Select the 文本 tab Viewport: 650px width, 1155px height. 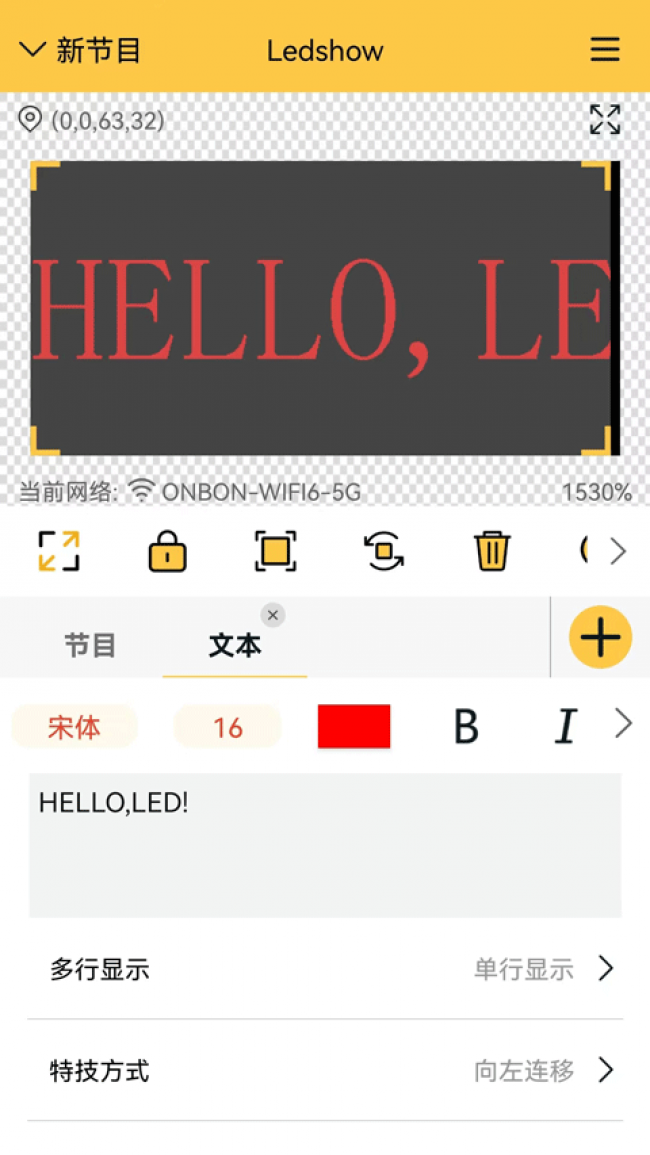(x=235, y=645)
